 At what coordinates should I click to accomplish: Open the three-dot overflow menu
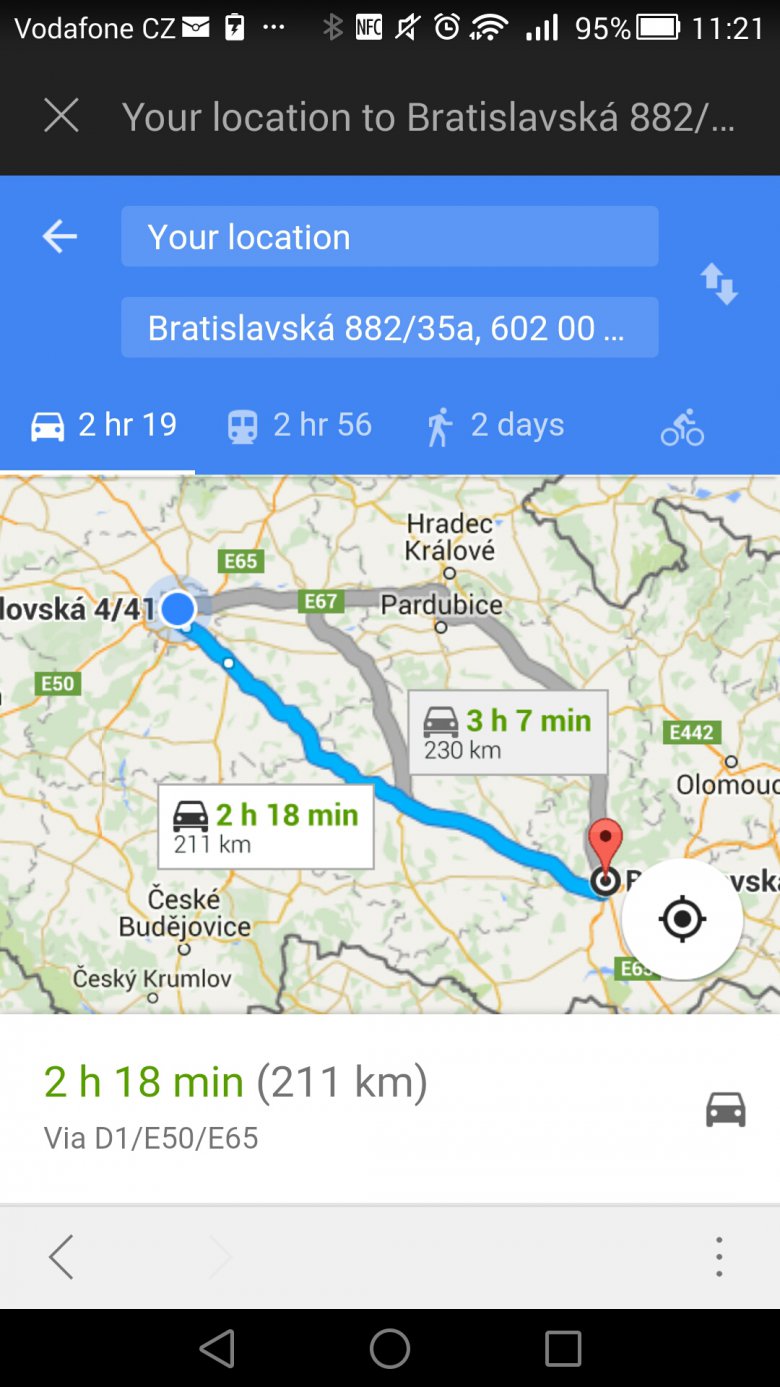[718, 1256]
